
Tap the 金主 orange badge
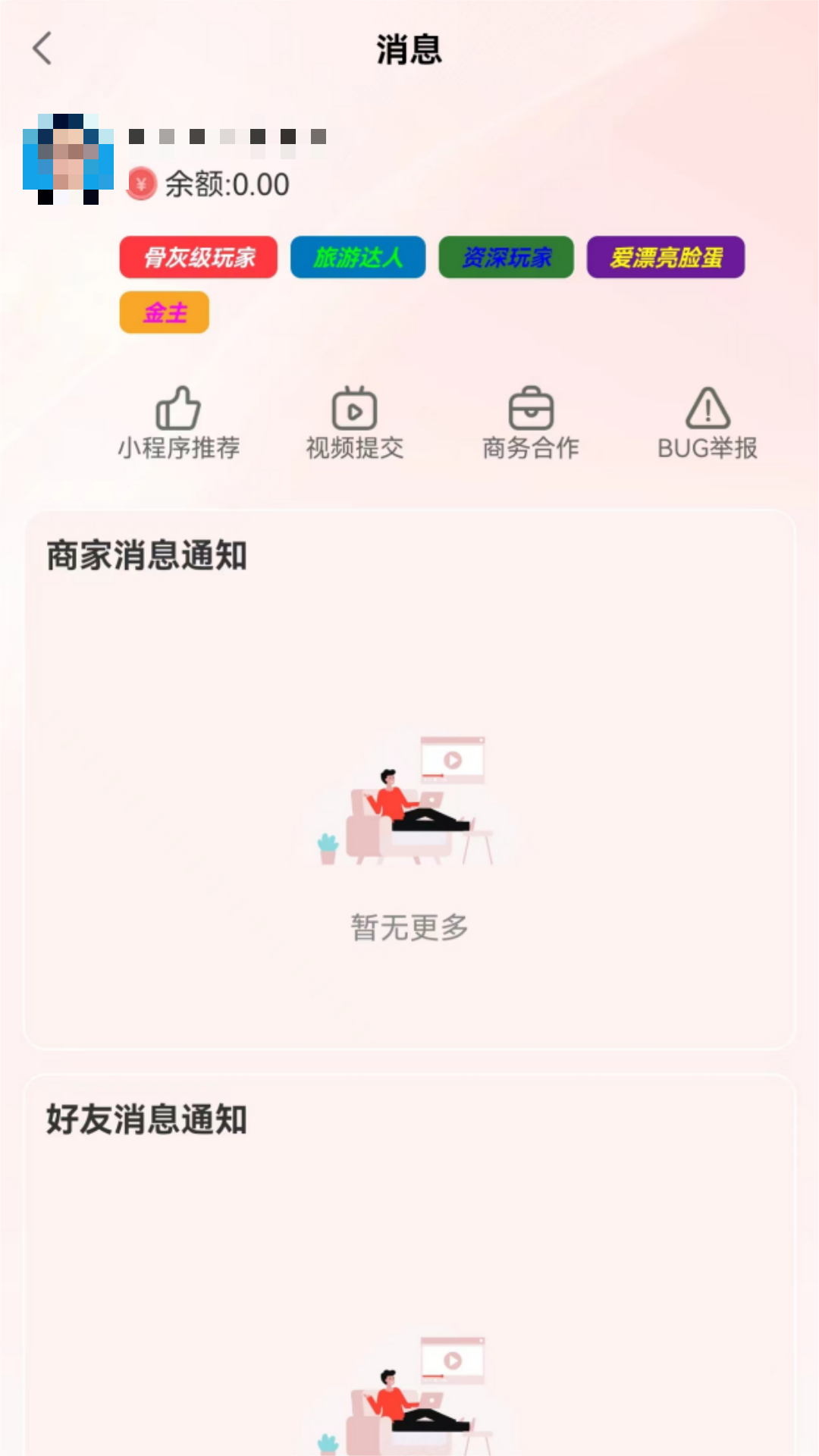[163, 312]
